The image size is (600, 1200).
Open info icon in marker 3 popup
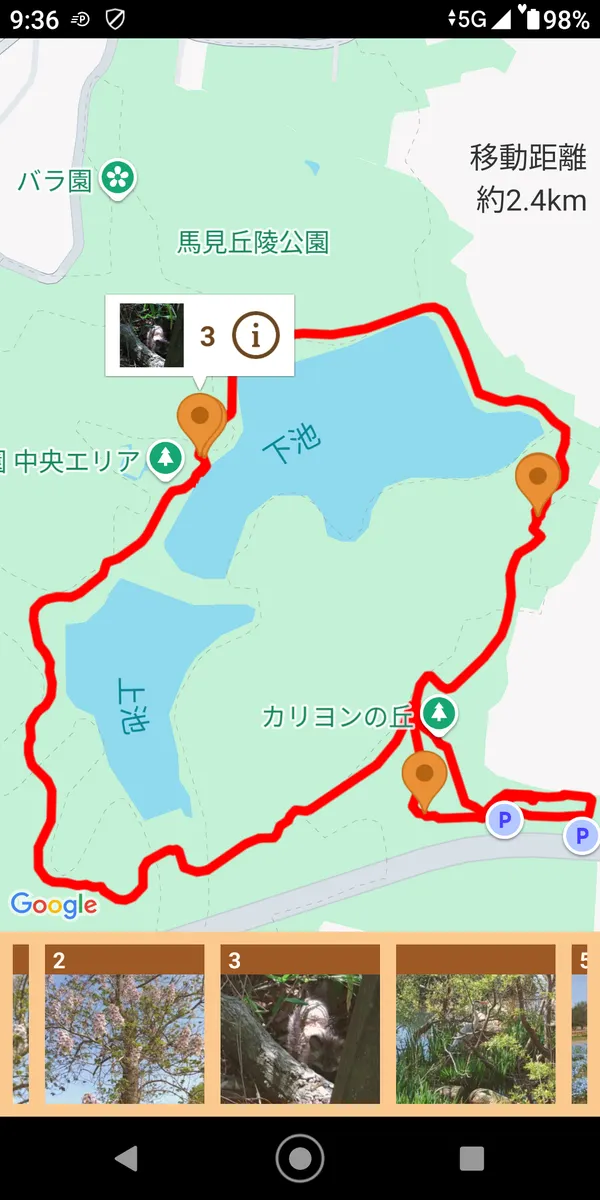click(255, 336)
